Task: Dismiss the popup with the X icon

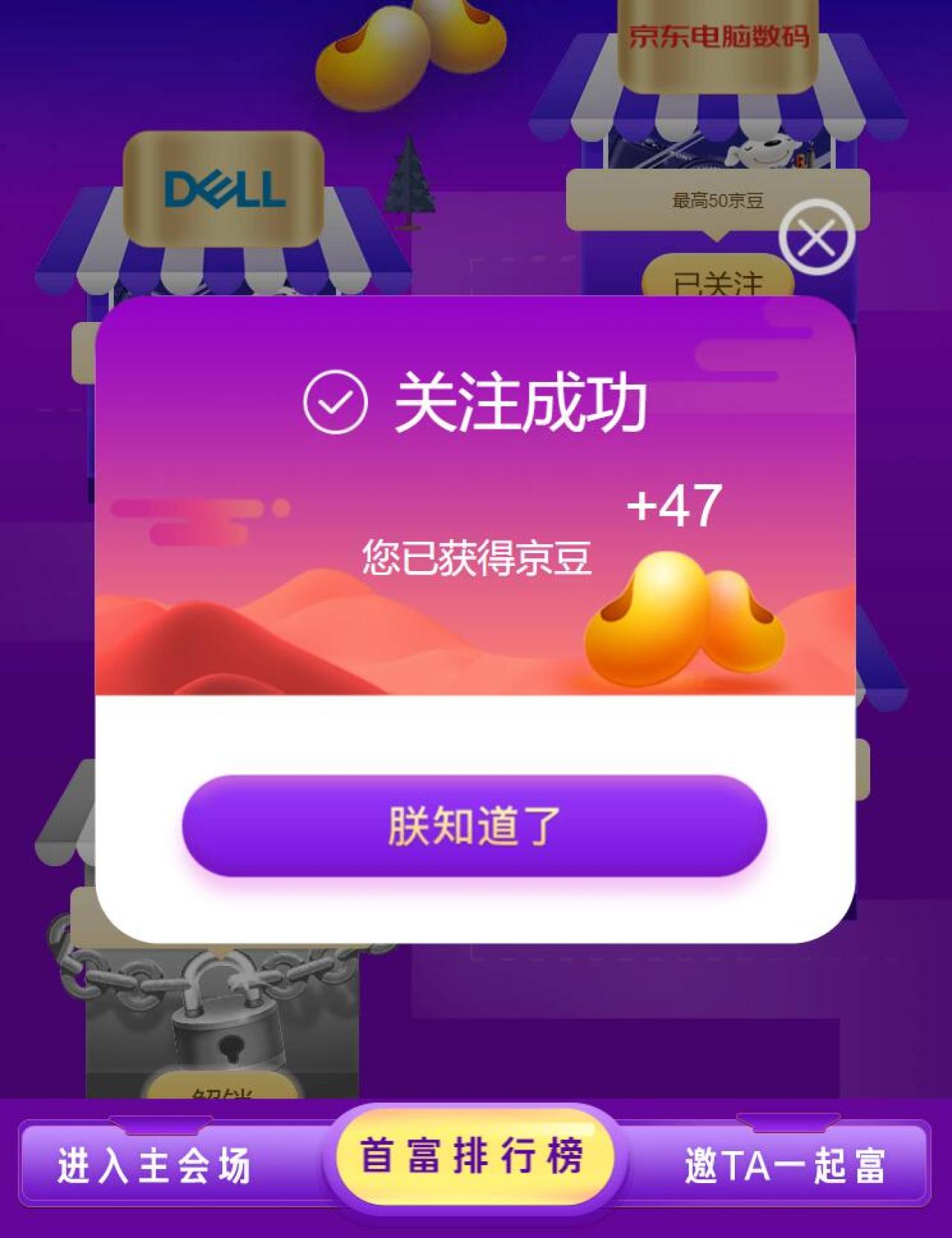Action: pyautogui.click(x=816, y=238)
